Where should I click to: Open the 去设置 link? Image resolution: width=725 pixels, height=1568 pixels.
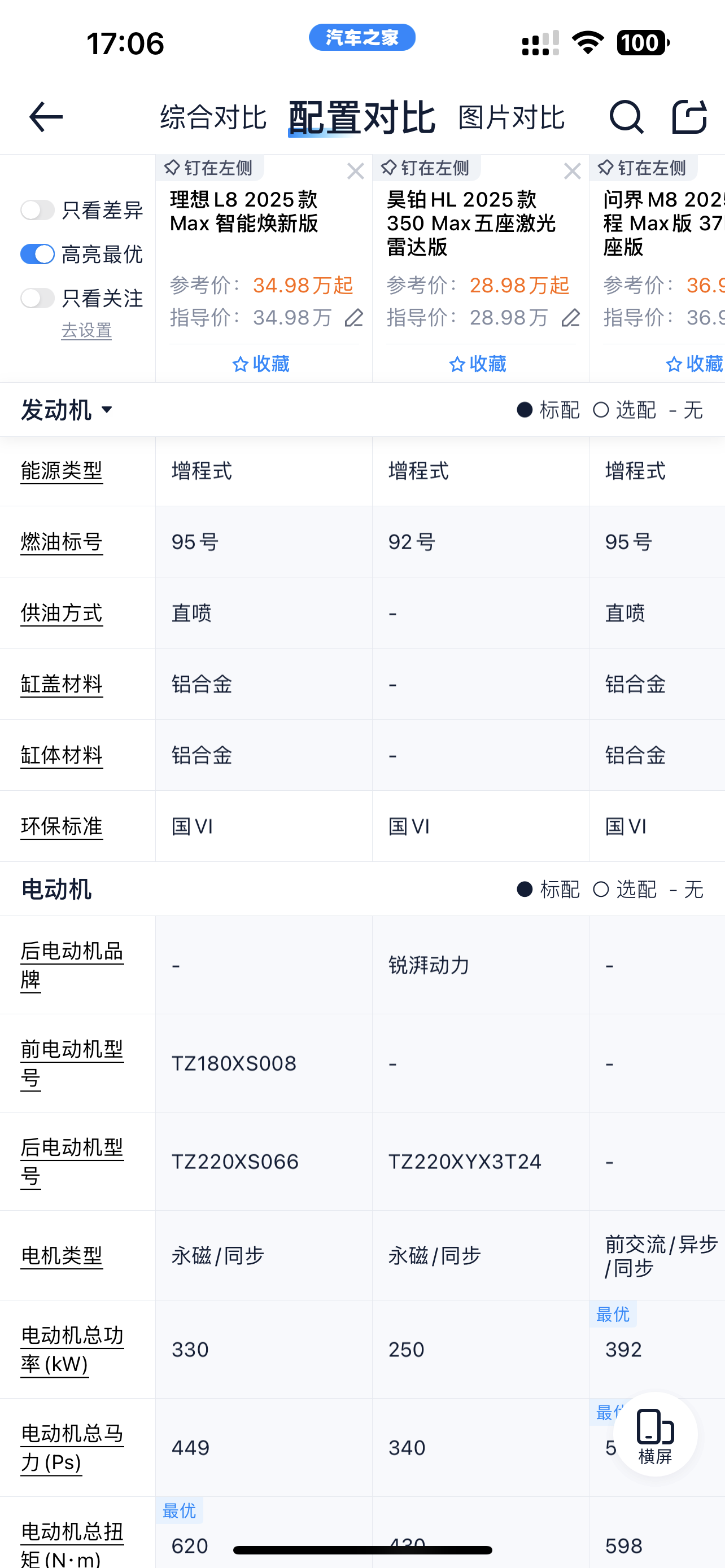click(86, 331)
